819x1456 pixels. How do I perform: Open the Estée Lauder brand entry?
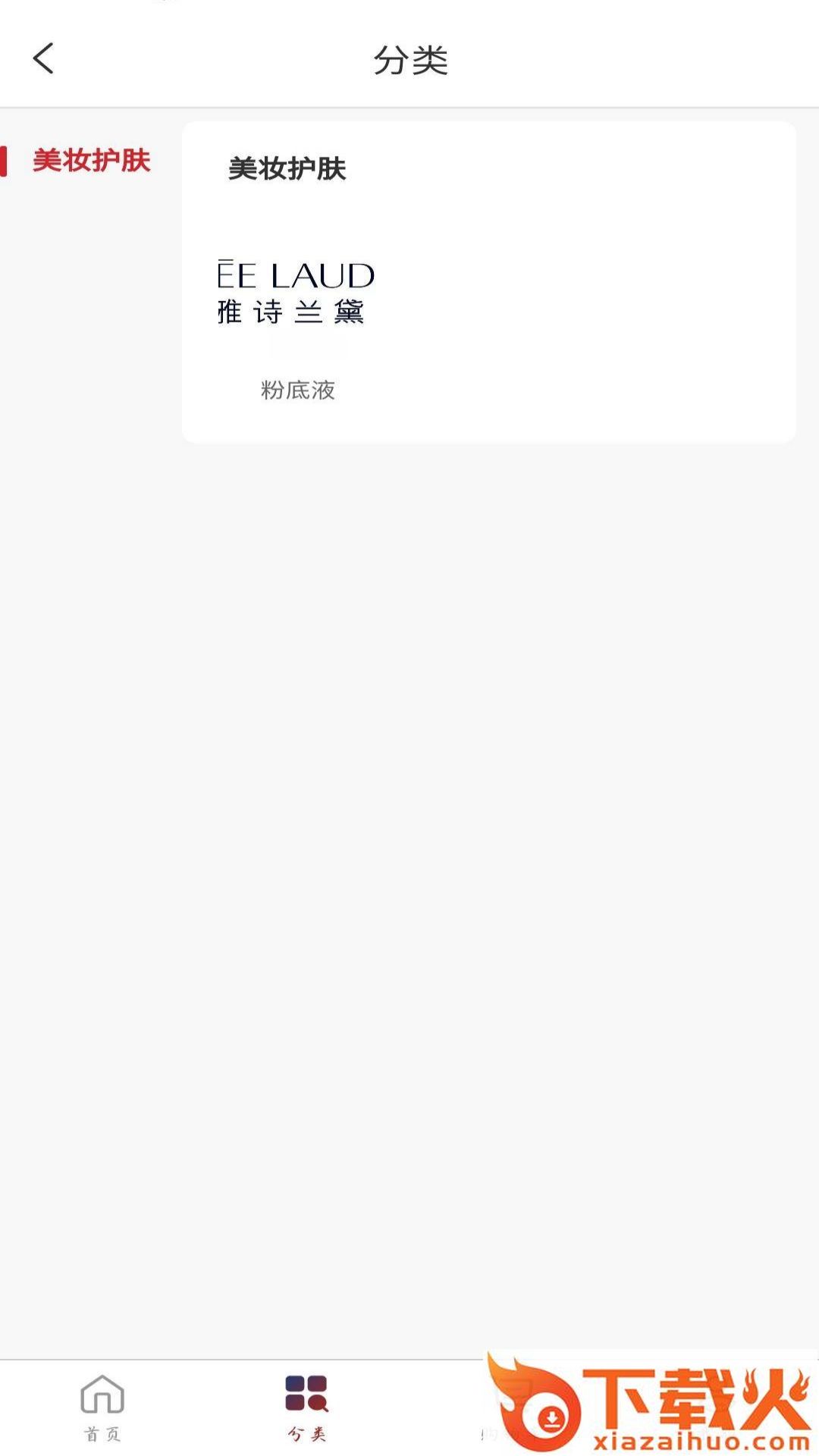coord(296,292)
